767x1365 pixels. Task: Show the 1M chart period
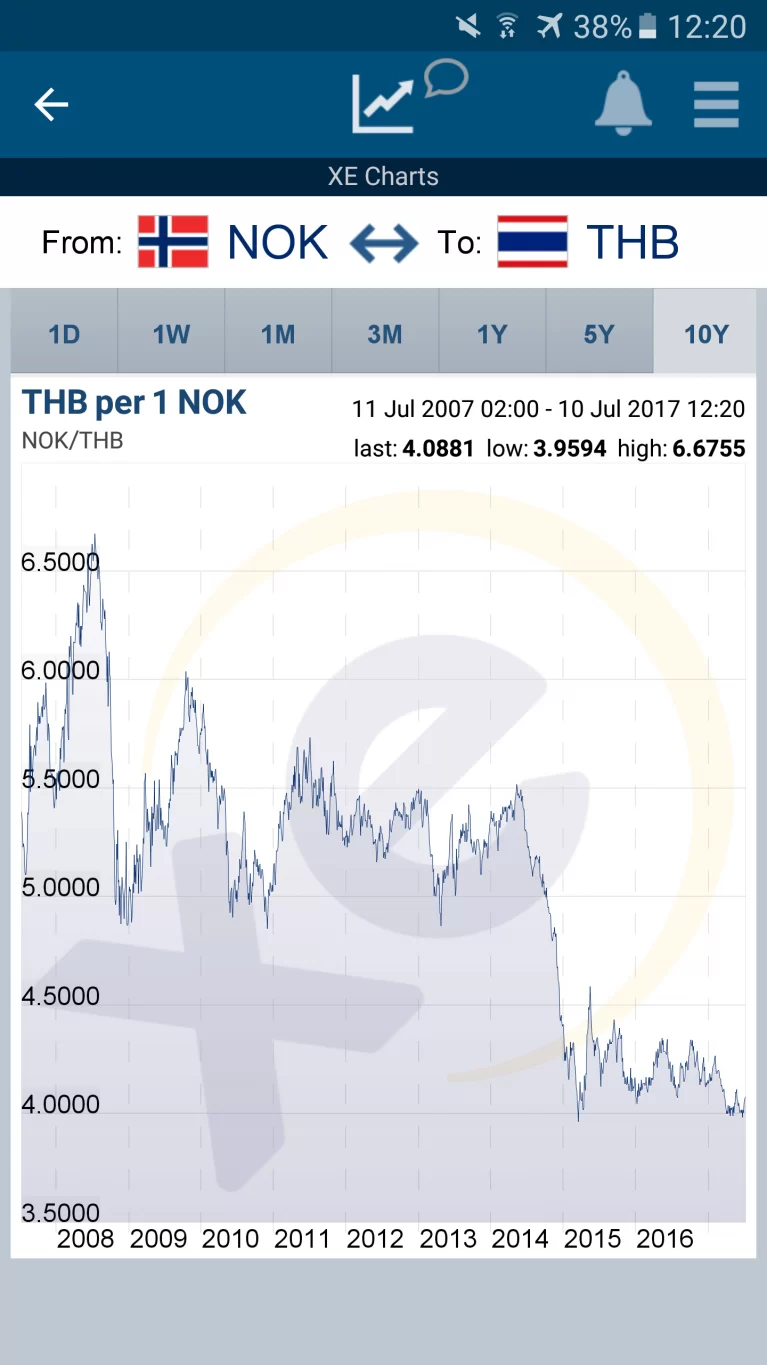[x=278, y=333]
